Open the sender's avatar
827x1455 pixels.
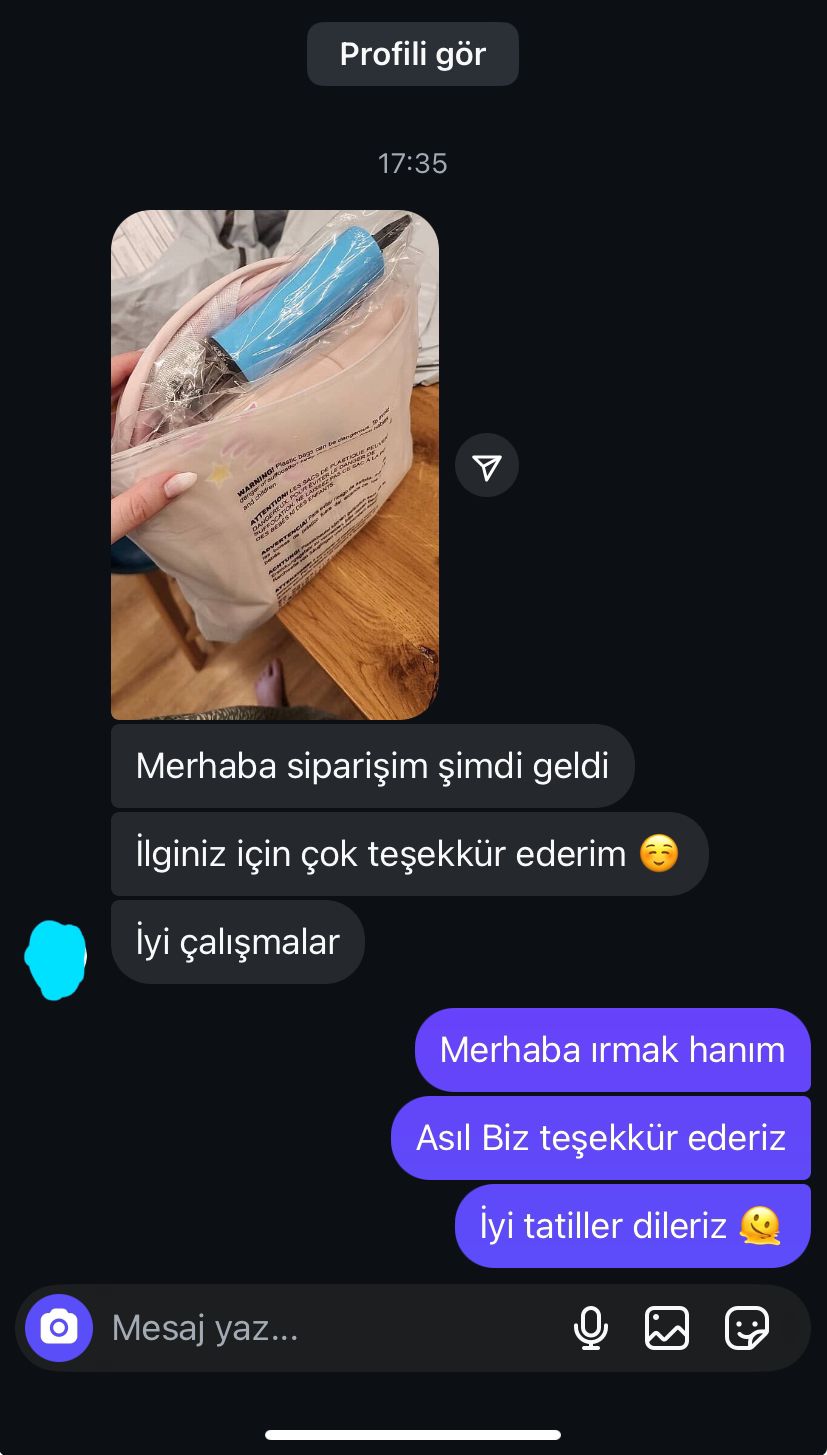[56, 960]
